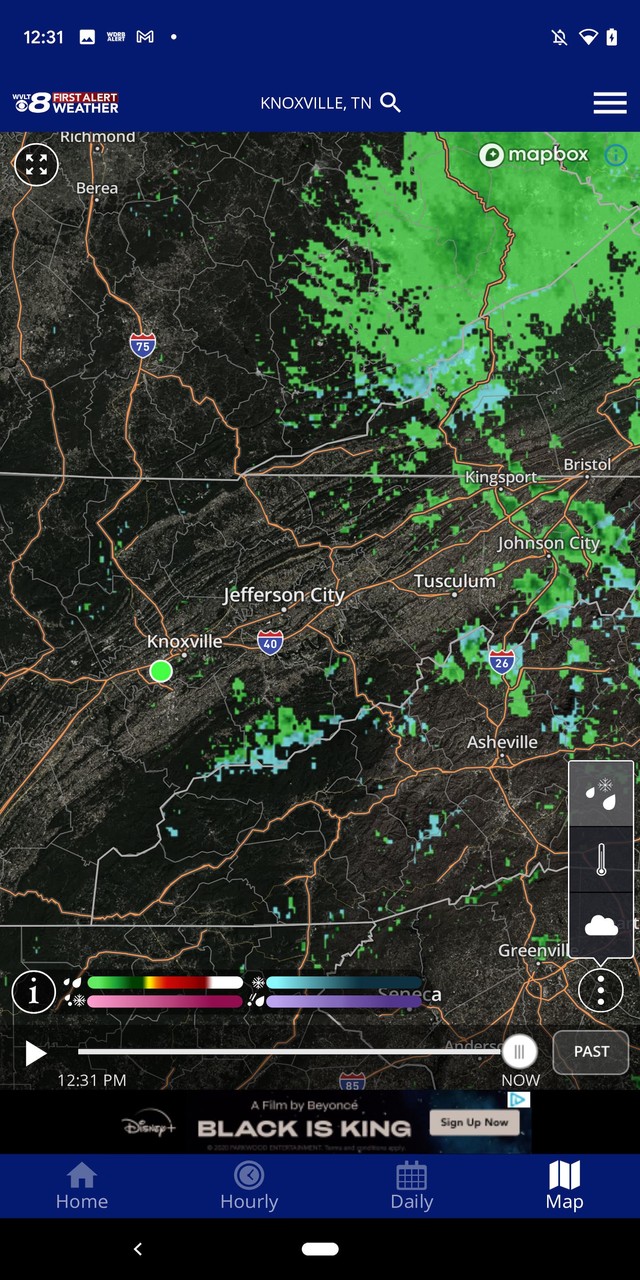Open the Mapbox info icon

[615, 155]
